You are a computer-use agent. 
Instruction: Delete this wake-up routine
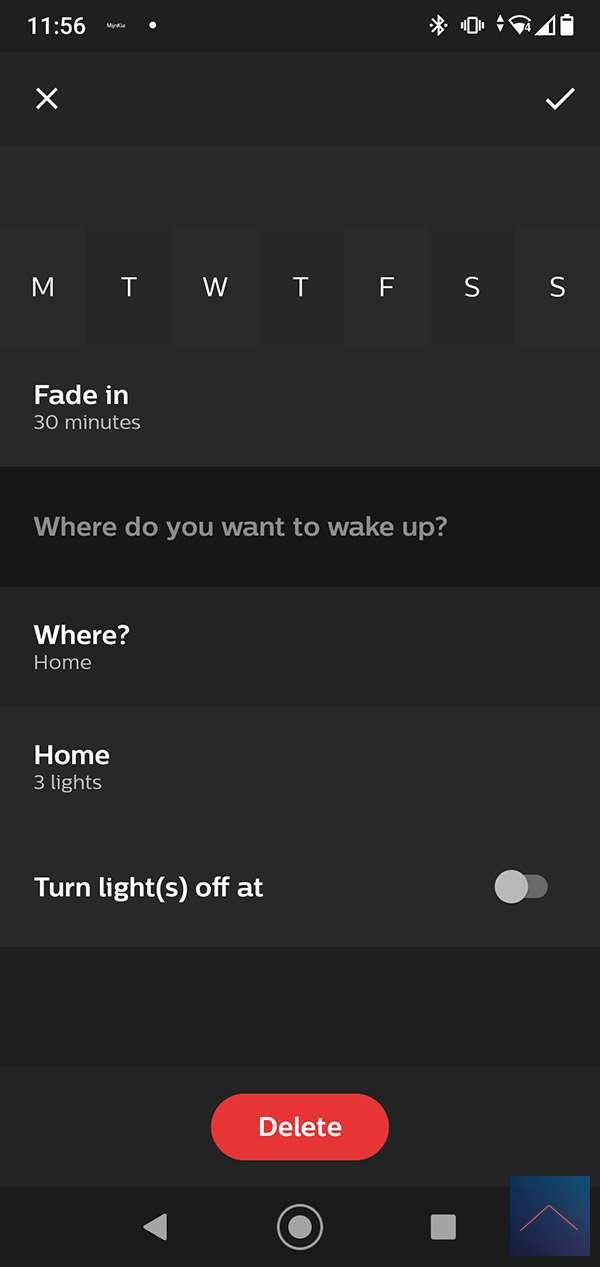click(x=300, y=1127)
